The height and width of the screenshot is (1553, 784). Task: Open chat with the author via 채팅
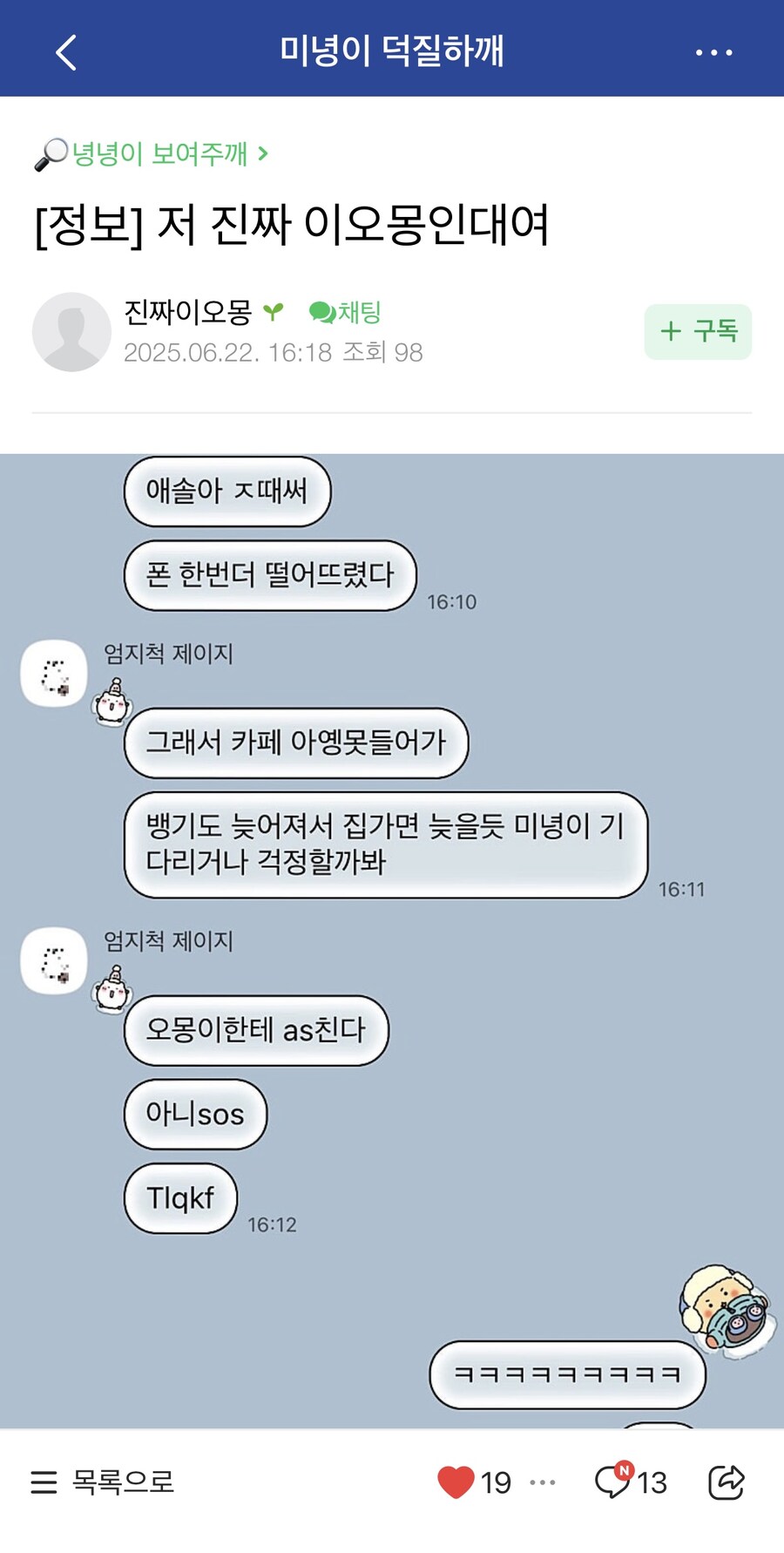click(x=346, y=312)
